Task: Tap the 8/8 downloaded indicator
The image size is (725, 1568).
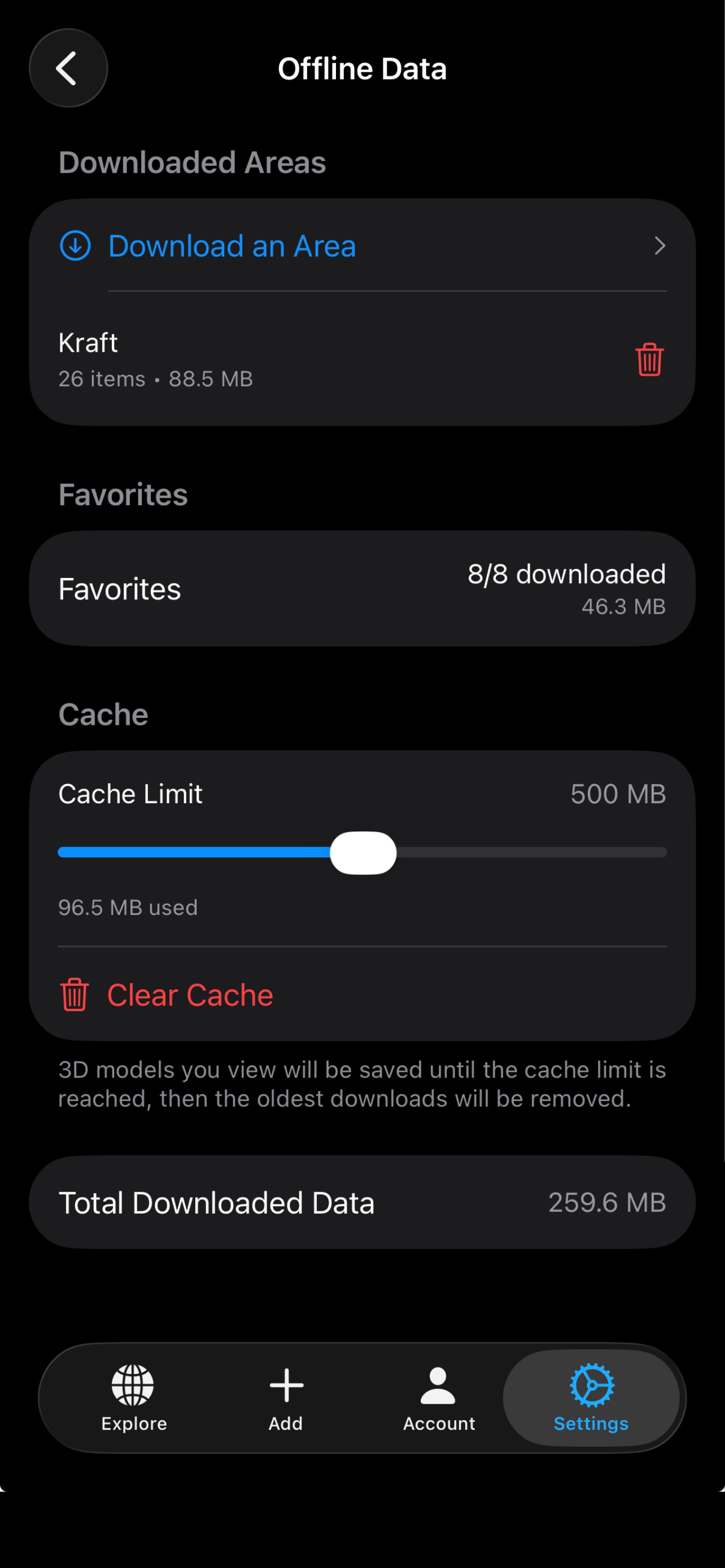Action: (x=566, y=573)
